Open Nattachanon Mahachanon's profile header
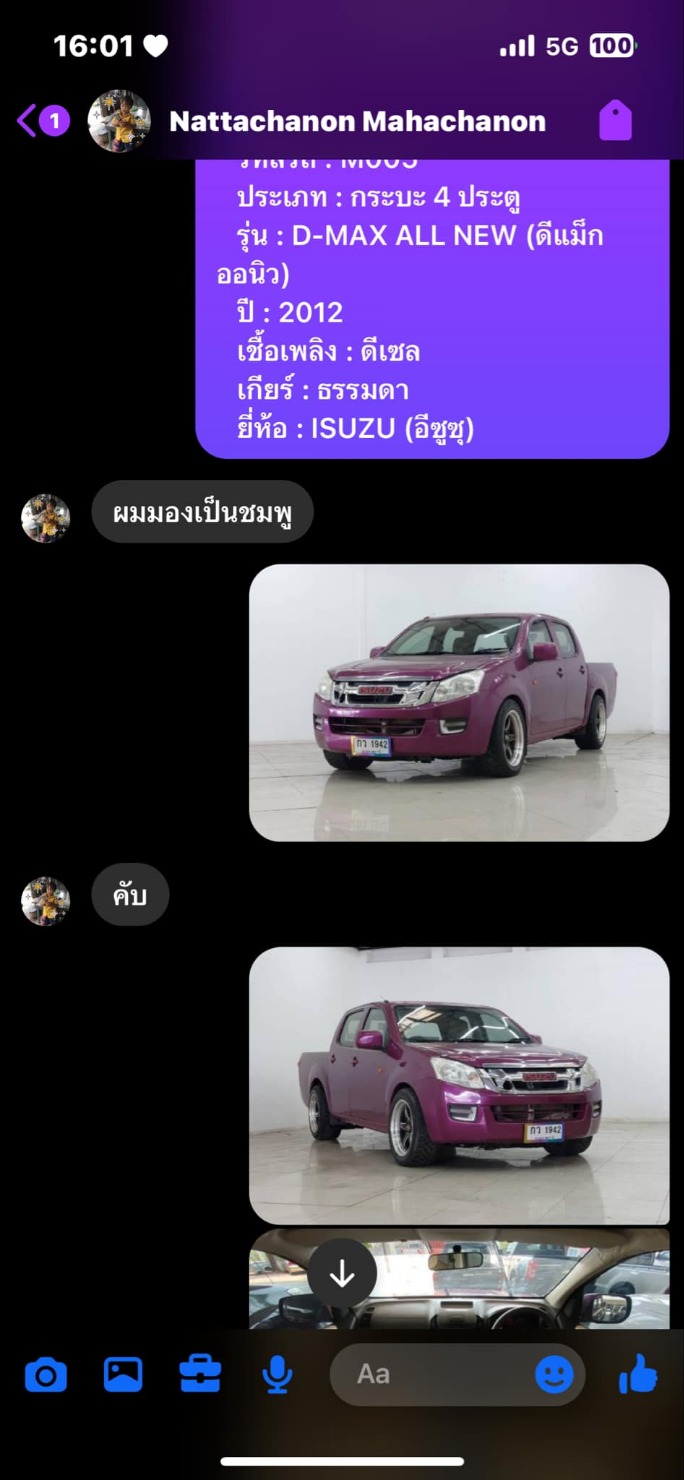This screenshot has width=684, height=1480. click(x=357, y=122)
